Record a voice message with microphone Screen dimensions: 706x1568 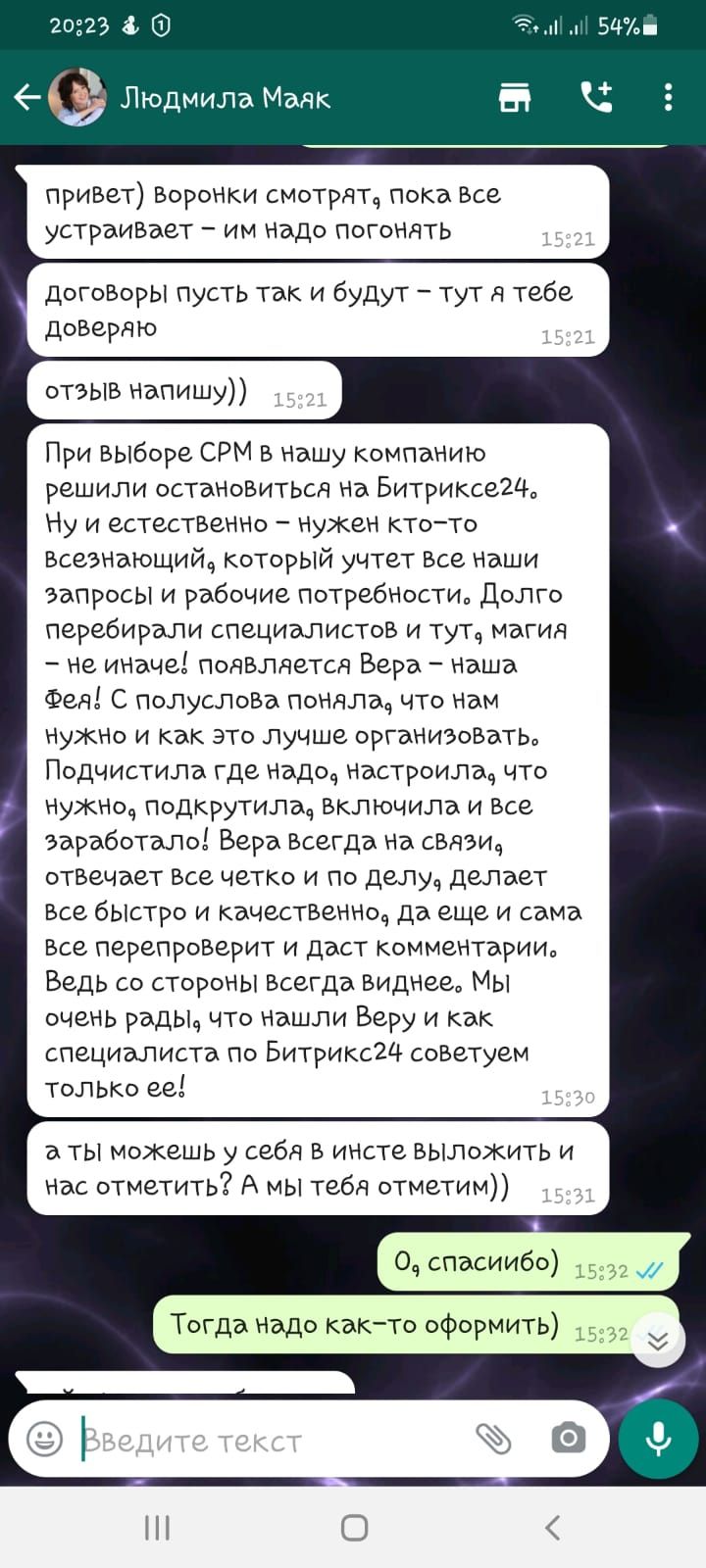point(658,1439)
